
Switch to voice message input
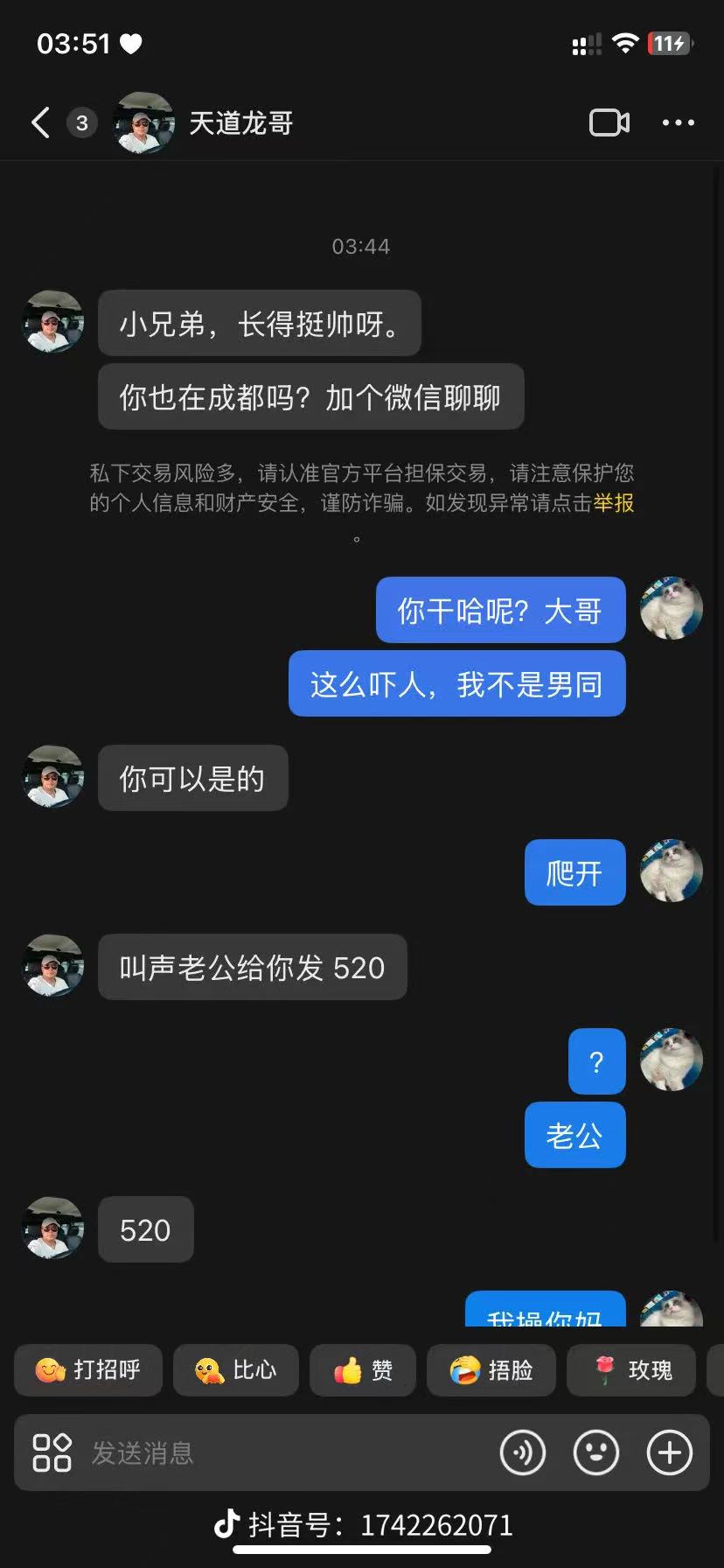coord(523,1452)
